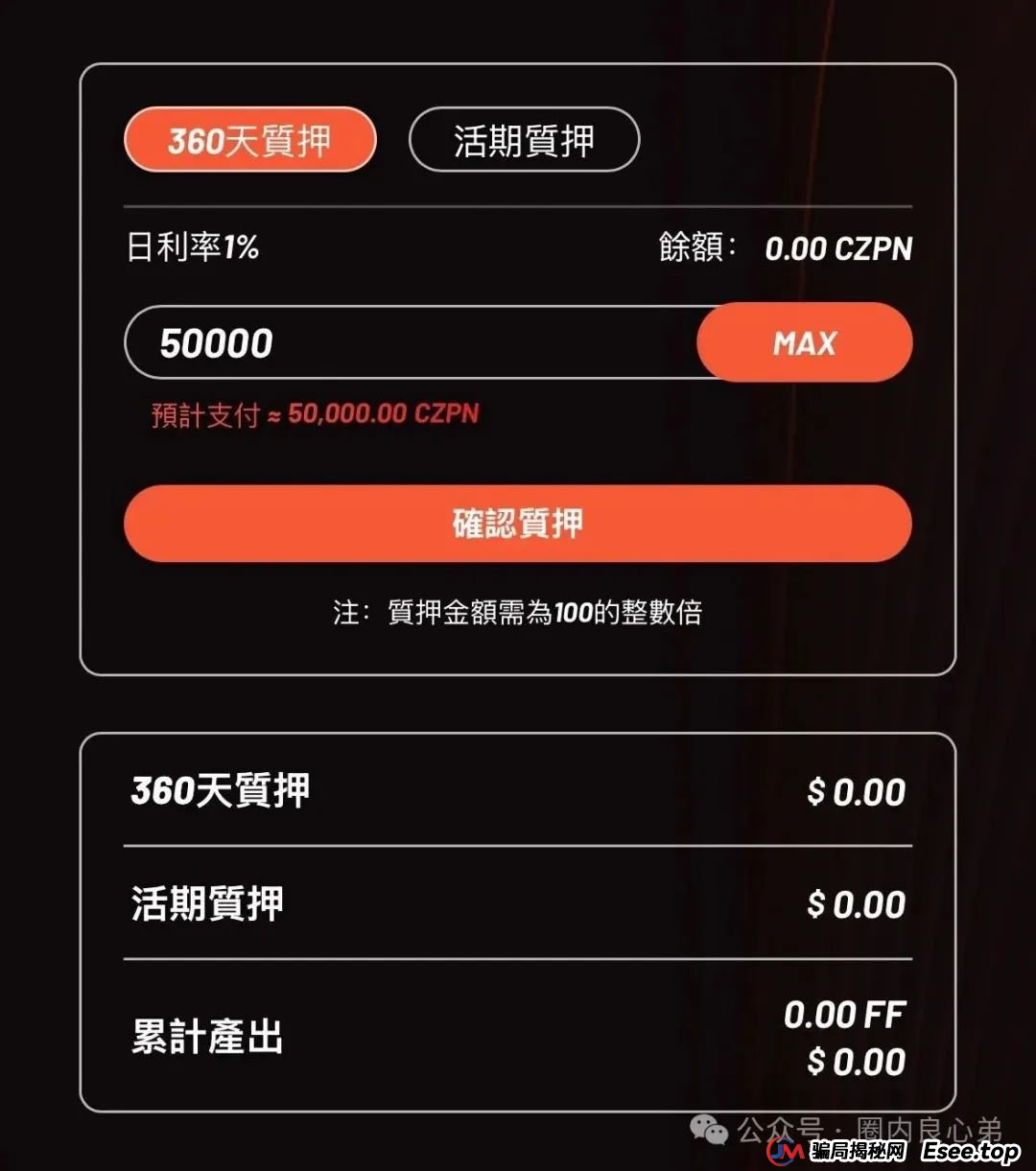The image size is (1036, 1171).
Task: Click the WeChat speech-bubble icon
Action: [710, 1133]
